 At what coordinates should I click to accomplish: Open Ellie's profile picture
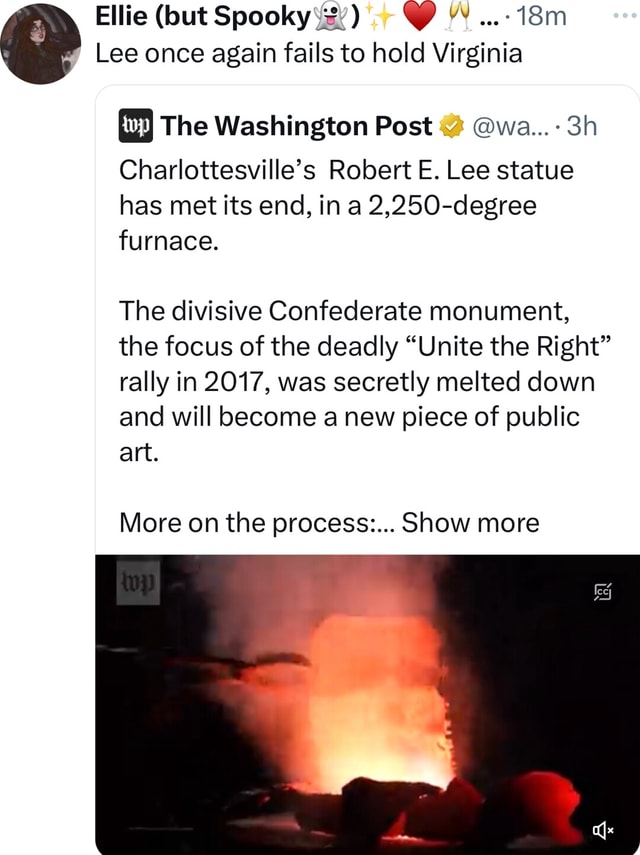(x=41, y=43)
